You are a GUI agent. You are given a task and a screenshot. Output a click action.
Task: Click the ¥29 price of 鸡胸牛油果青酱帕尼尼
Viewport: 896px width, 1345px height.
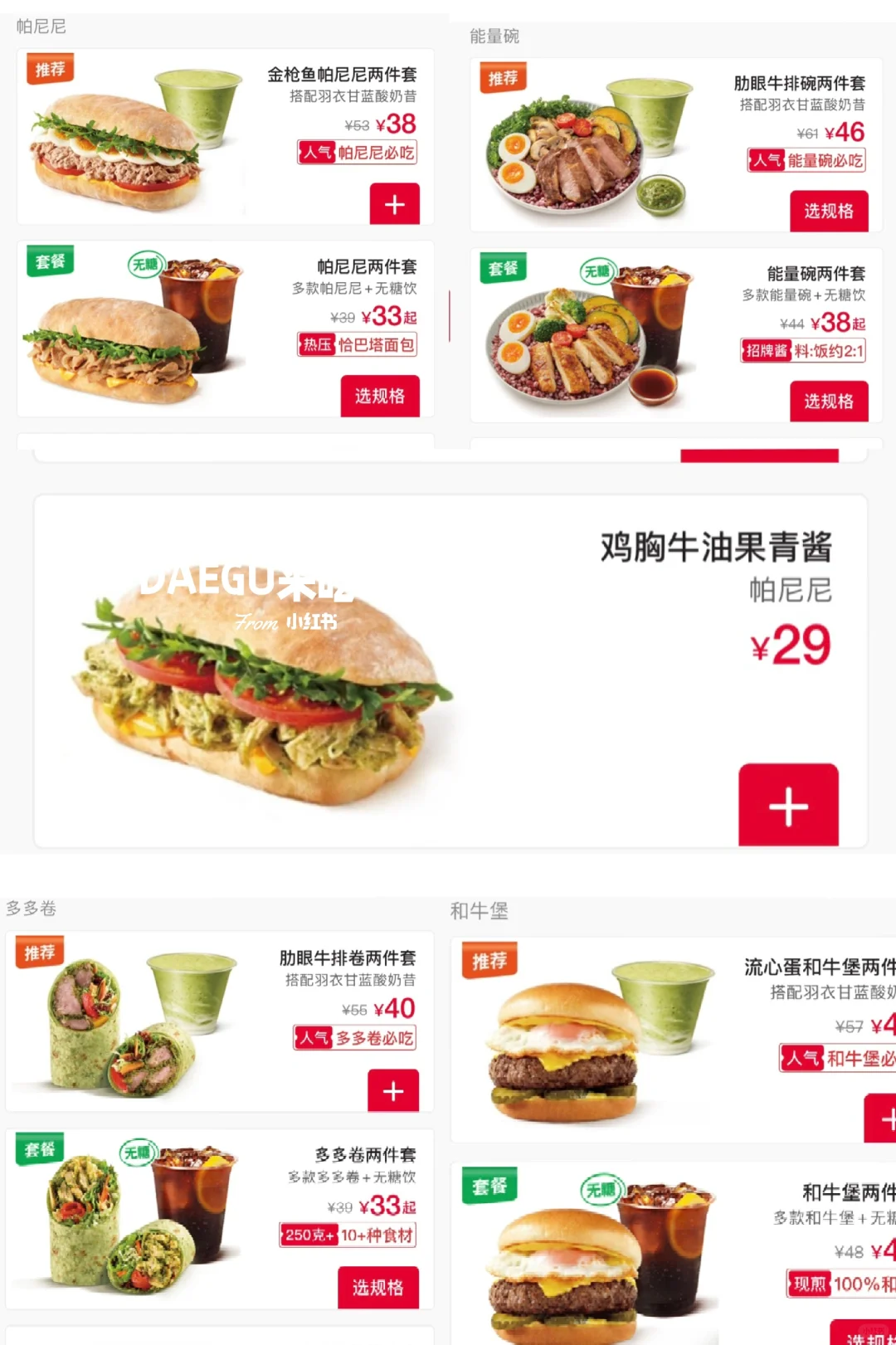[792, 646]
